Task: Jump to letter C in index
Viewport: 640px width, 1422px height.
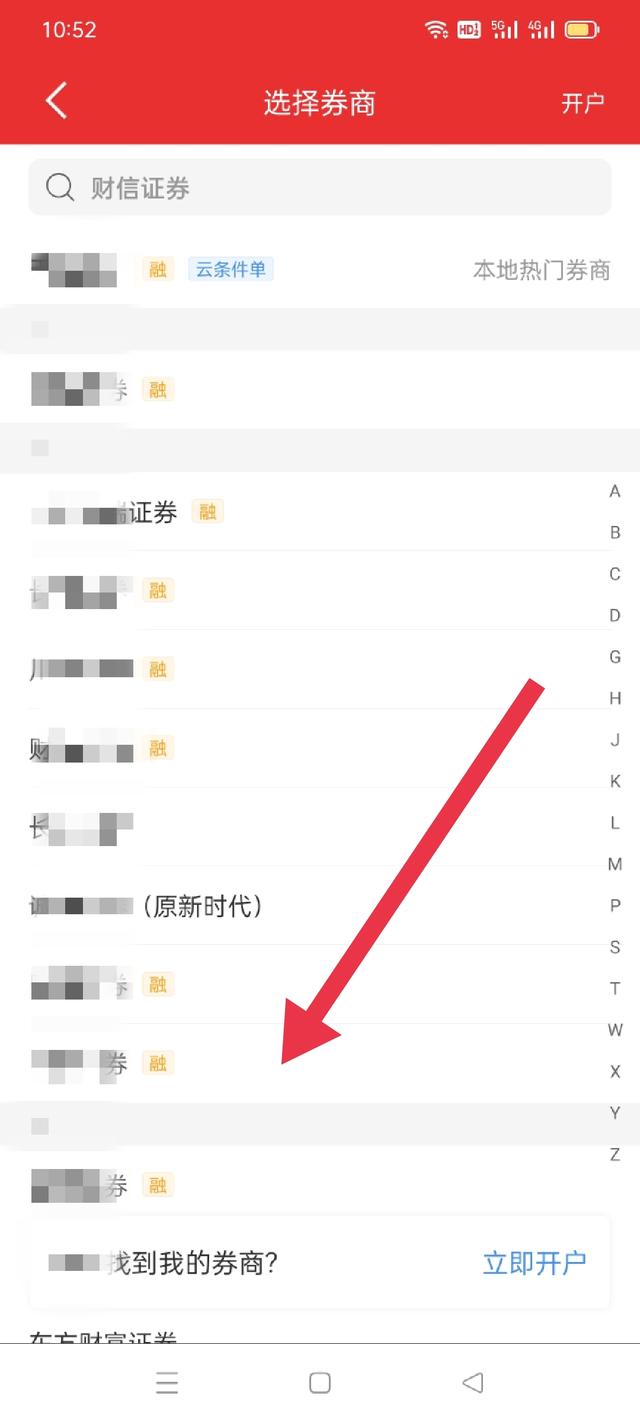Action: tap(615, 574)
